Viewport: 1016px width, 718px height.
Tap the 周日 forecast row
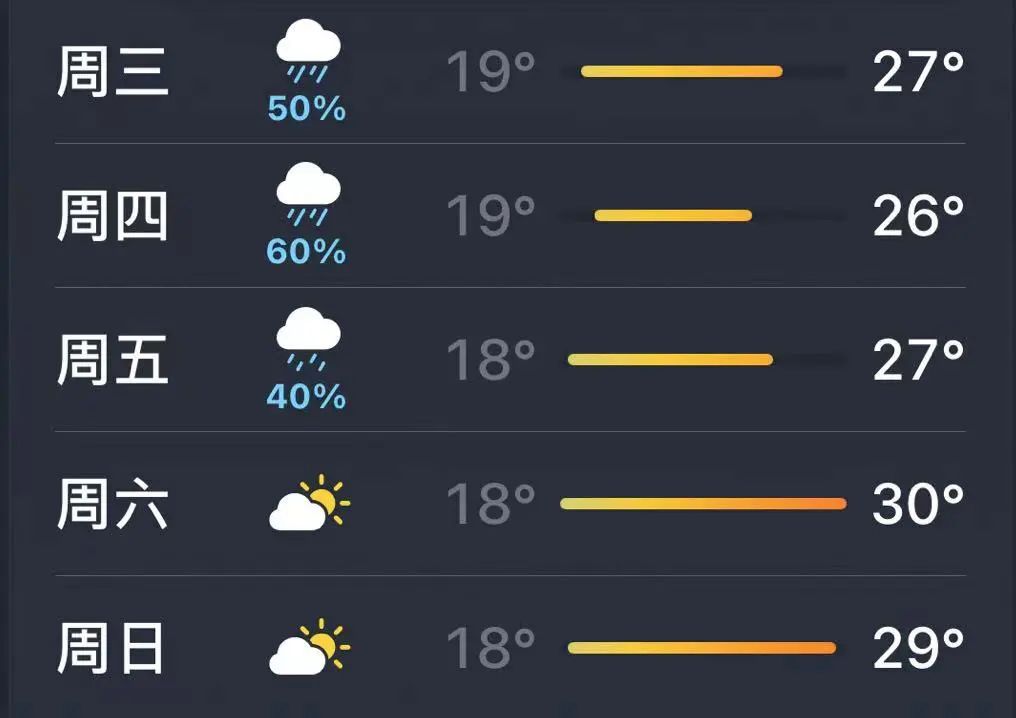[508, 648]
